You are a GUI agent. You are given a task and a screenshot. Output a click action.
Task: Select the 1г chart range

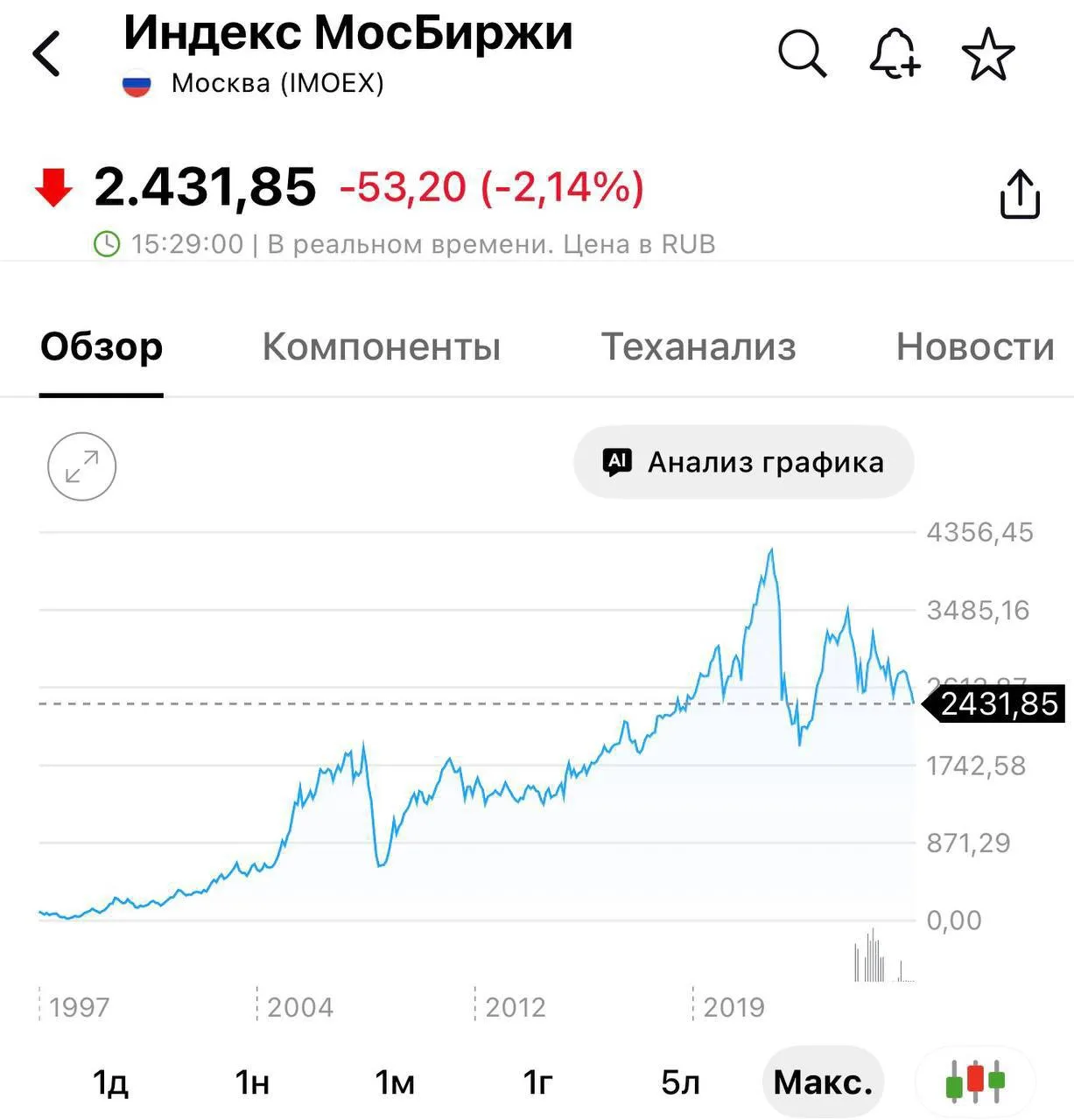(x=538, y=1082)
